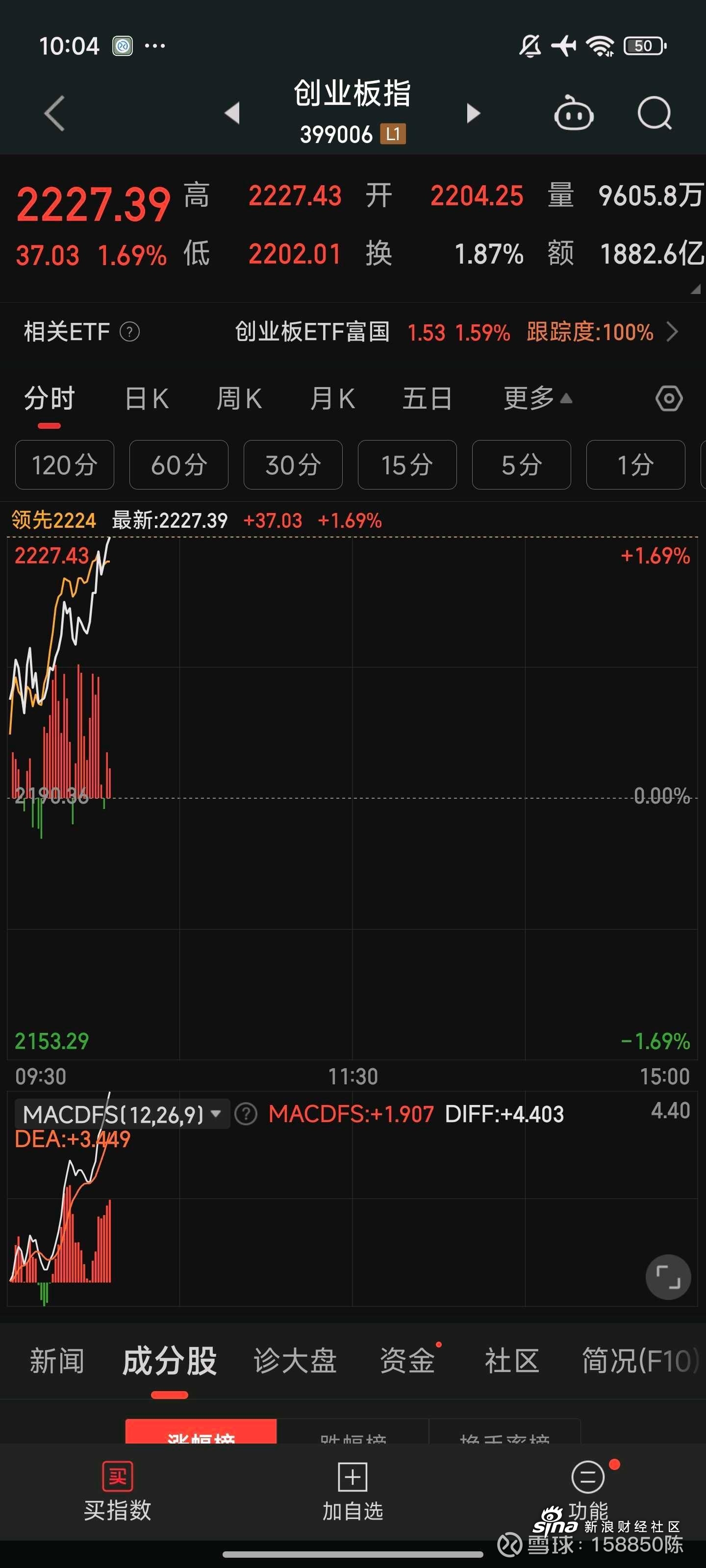Viewport: 706px width, 1568px height.
Task: Switch to the 日K chart tab
Action: point(147,399)
